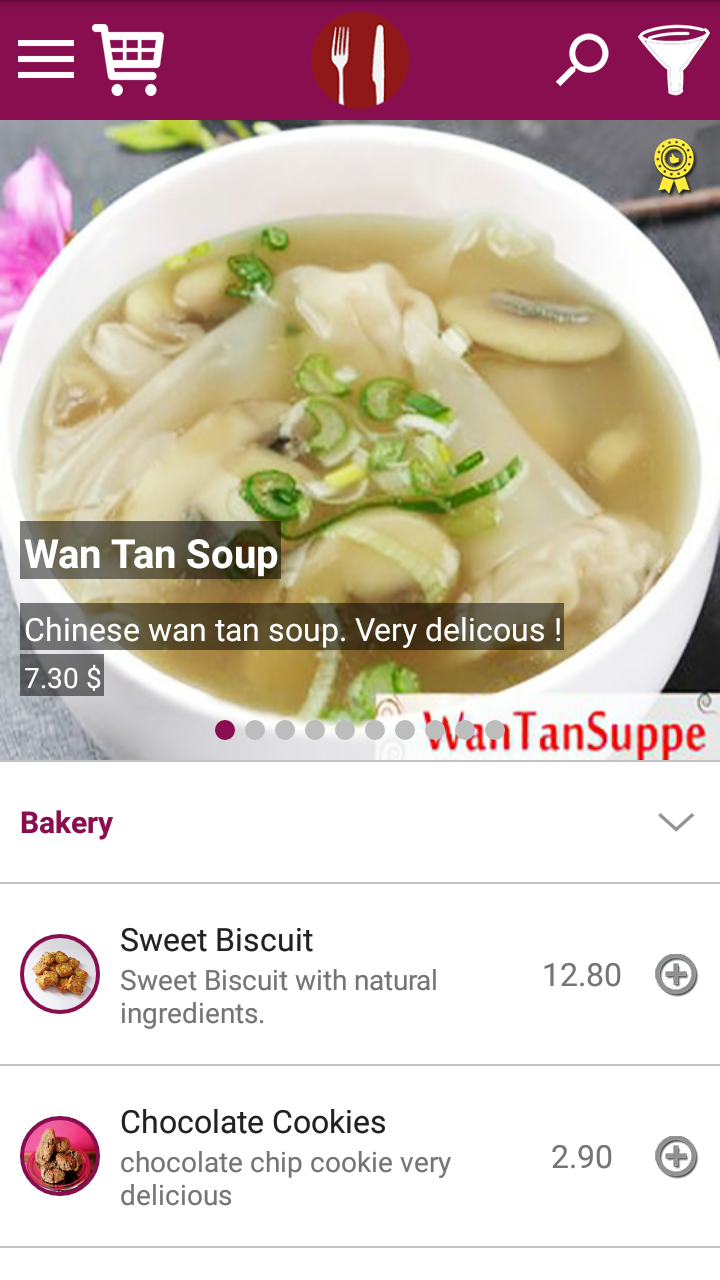Add Sweet Biscuit to cart
The image size is (720, 1280).
pyautogui.click(x=676, y=975)
